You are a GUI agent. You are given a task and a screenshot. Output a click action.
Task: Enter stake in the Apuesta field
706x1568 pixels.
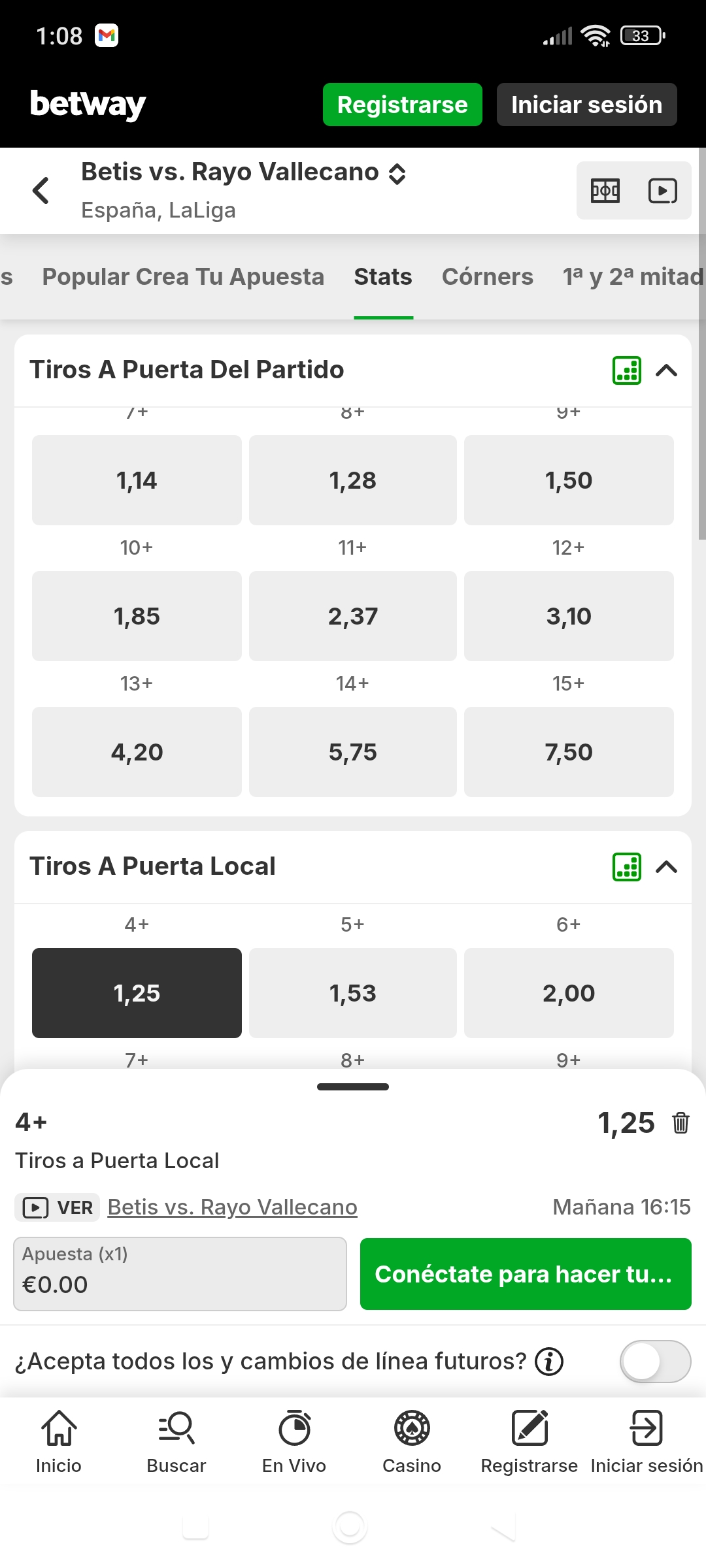pos(180,1274)
